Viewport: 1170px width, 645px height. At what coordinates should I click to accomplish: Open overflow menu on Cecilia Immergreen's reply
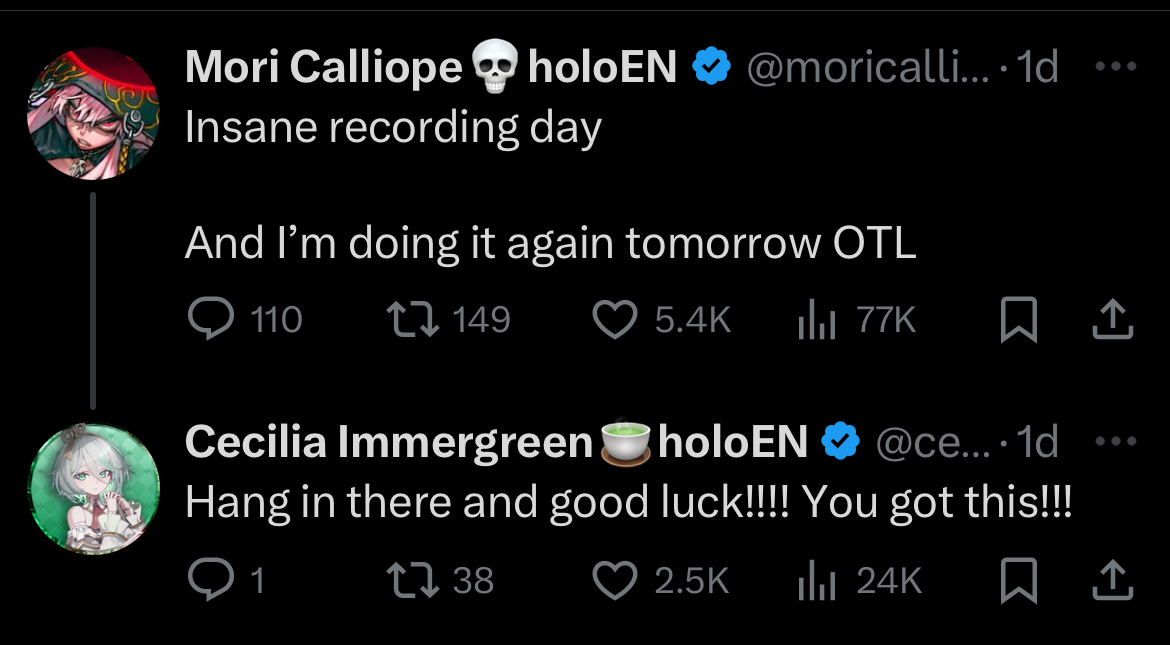click(1115, 441)
